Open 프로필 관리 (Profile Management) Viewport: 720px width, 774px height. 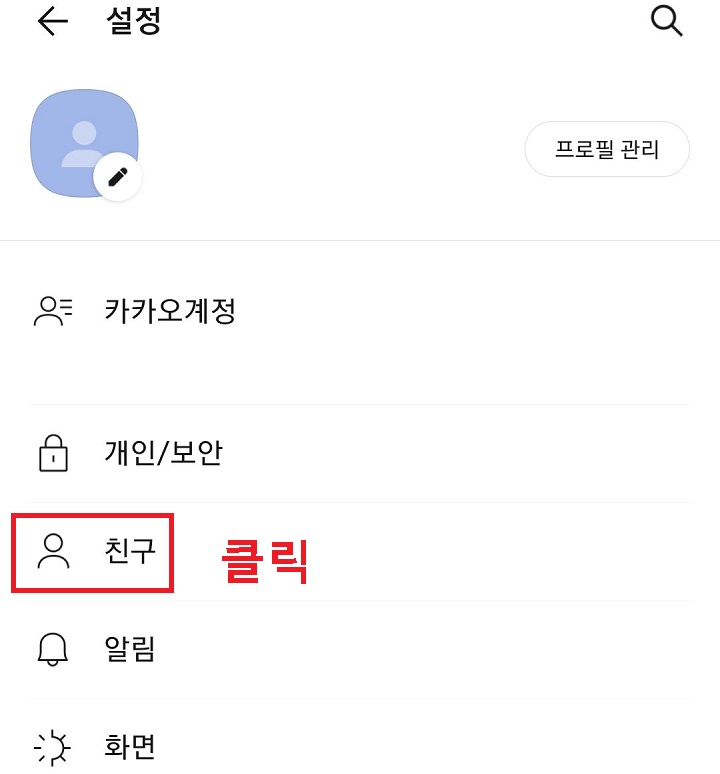tap(607, 148)
